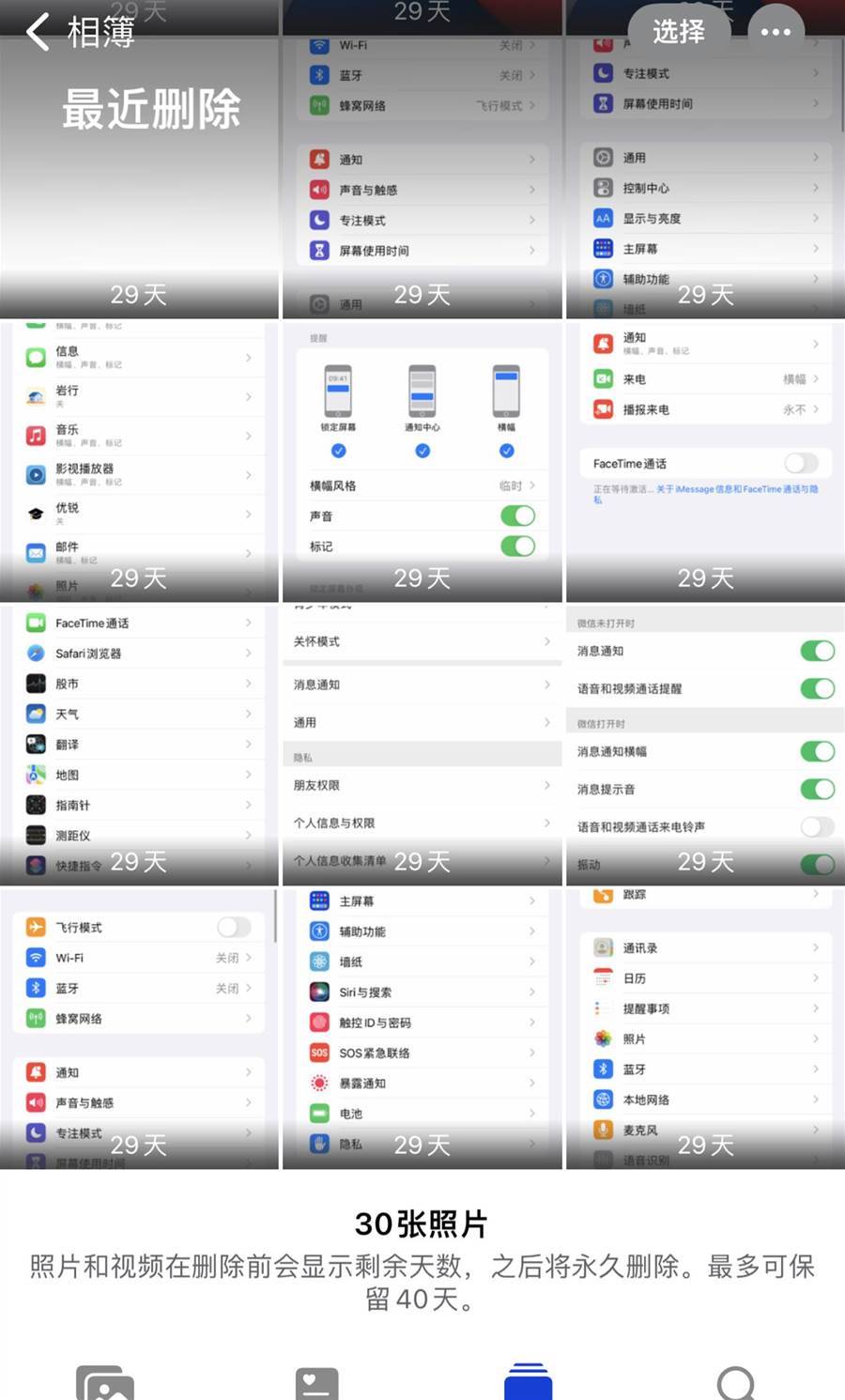Open the top deleted photo showing 蜂窝网络 飞行模式
The width and height of the screenshot is (845, 1400).
(x=422, y=160)
